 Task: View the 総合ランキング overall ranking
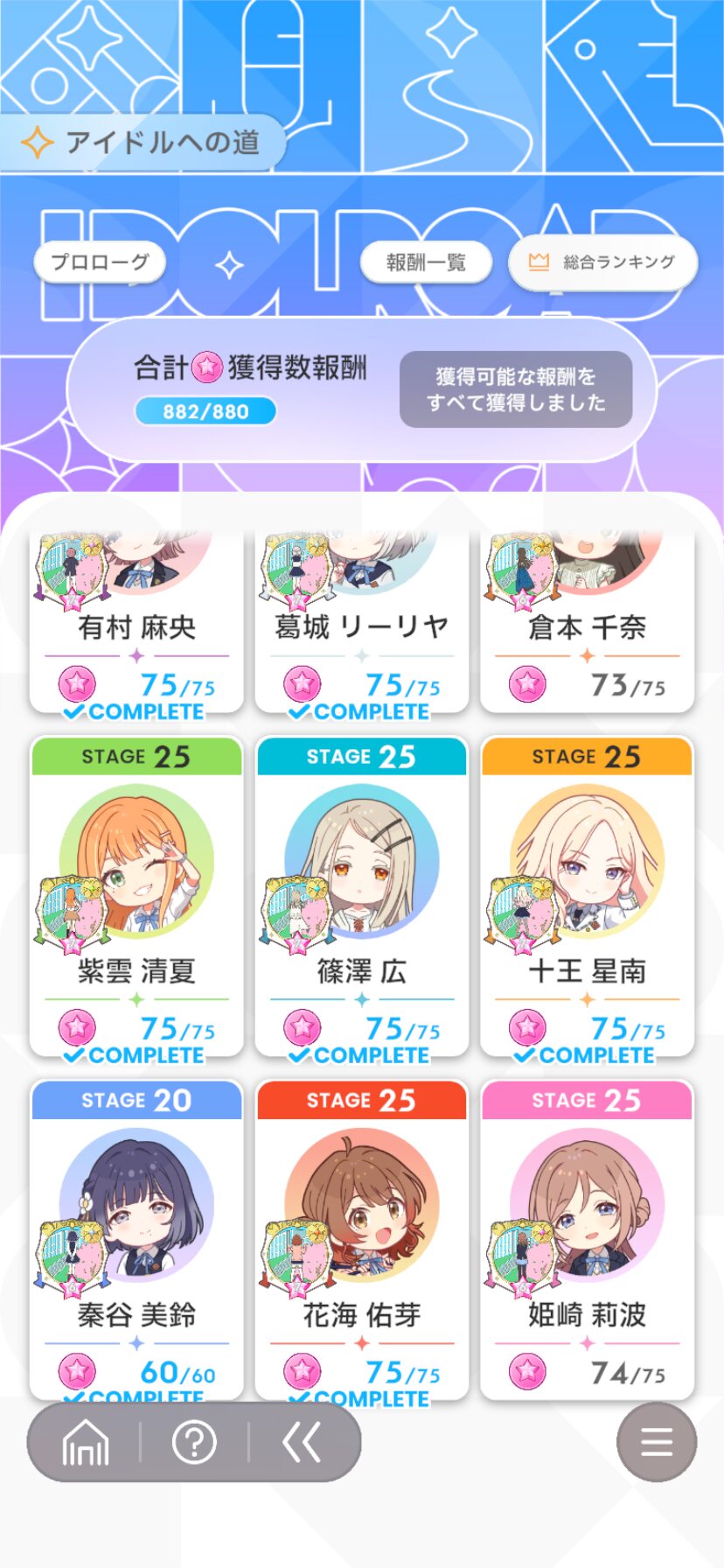[x=603, y=262]
